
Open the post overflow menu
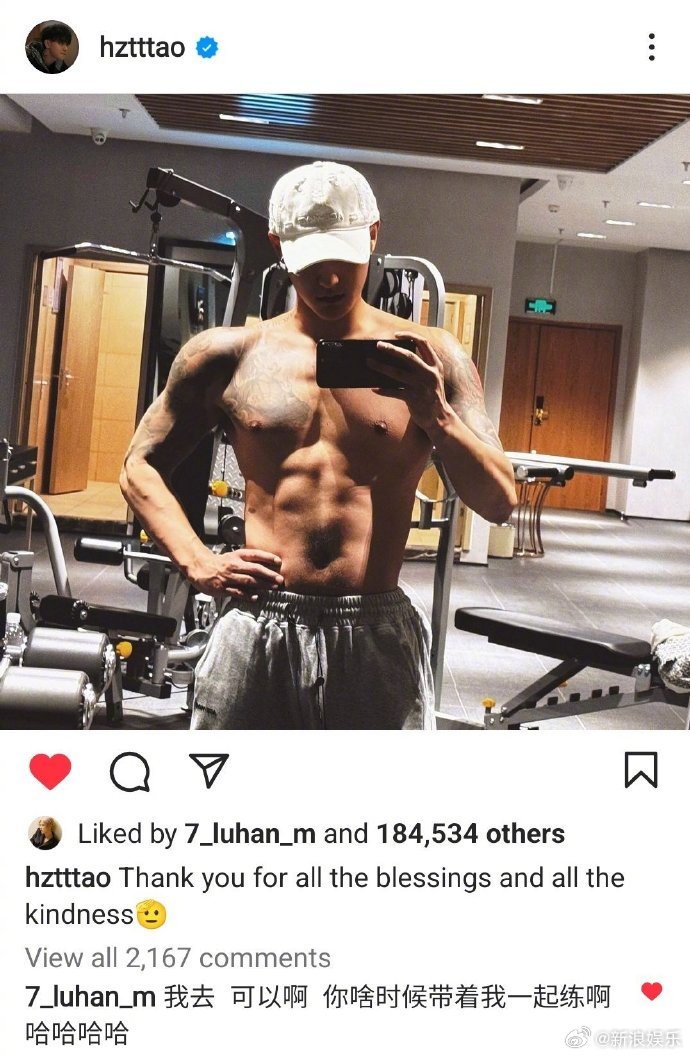[x=651, y=47]
